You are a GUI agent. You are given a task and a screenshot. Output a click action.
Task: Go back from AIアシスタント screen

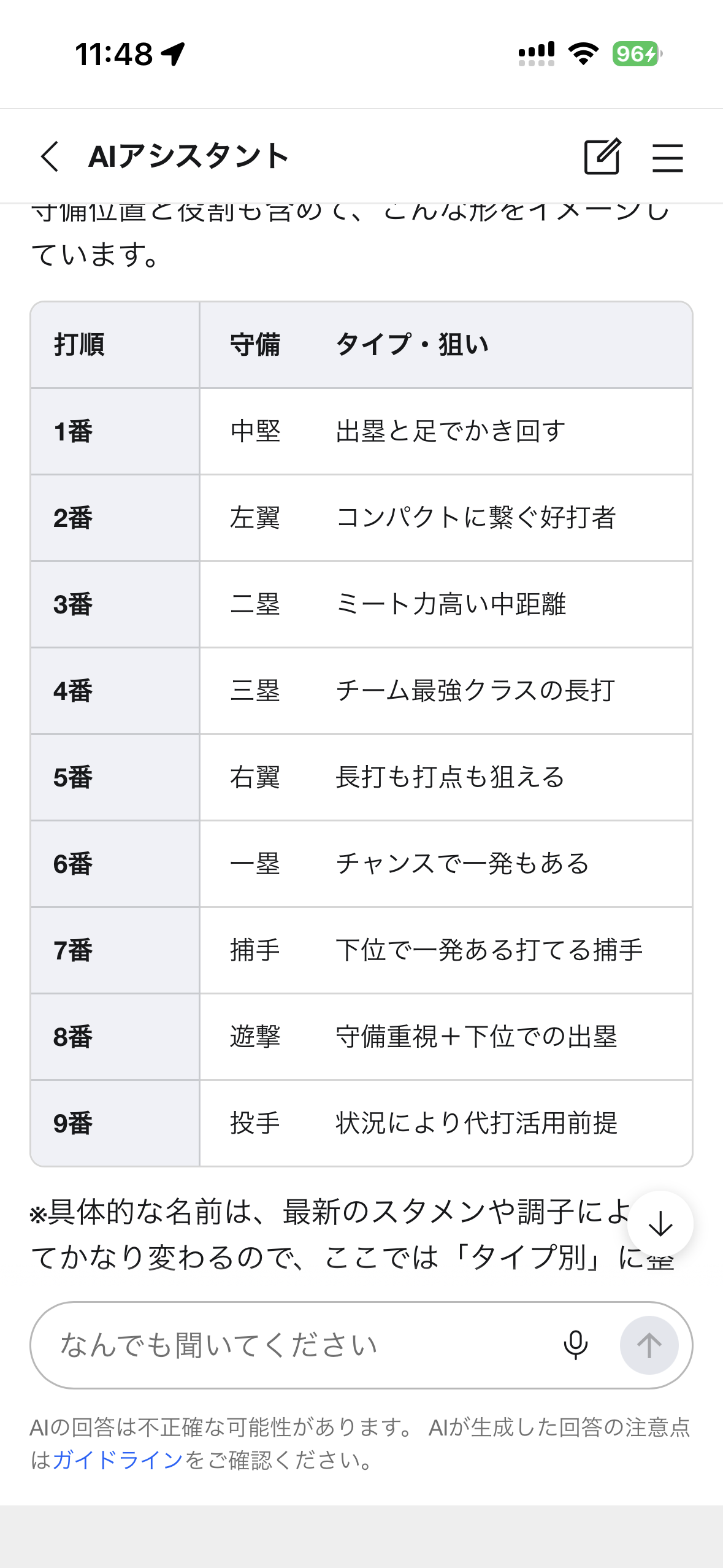click(50, 156)
